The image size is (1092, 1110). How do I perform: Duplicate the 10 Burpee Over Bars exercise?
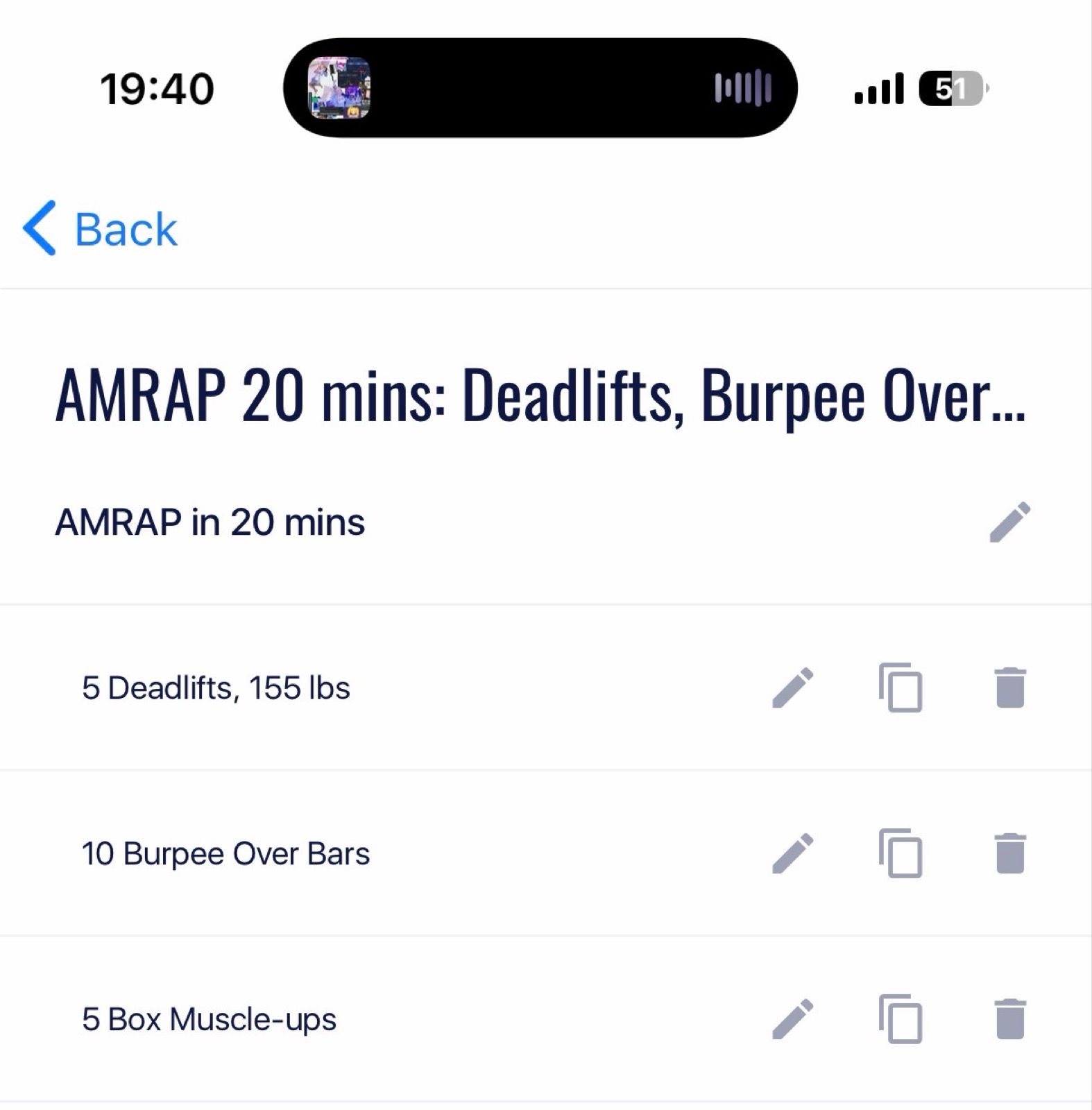[x=901, y=853]
